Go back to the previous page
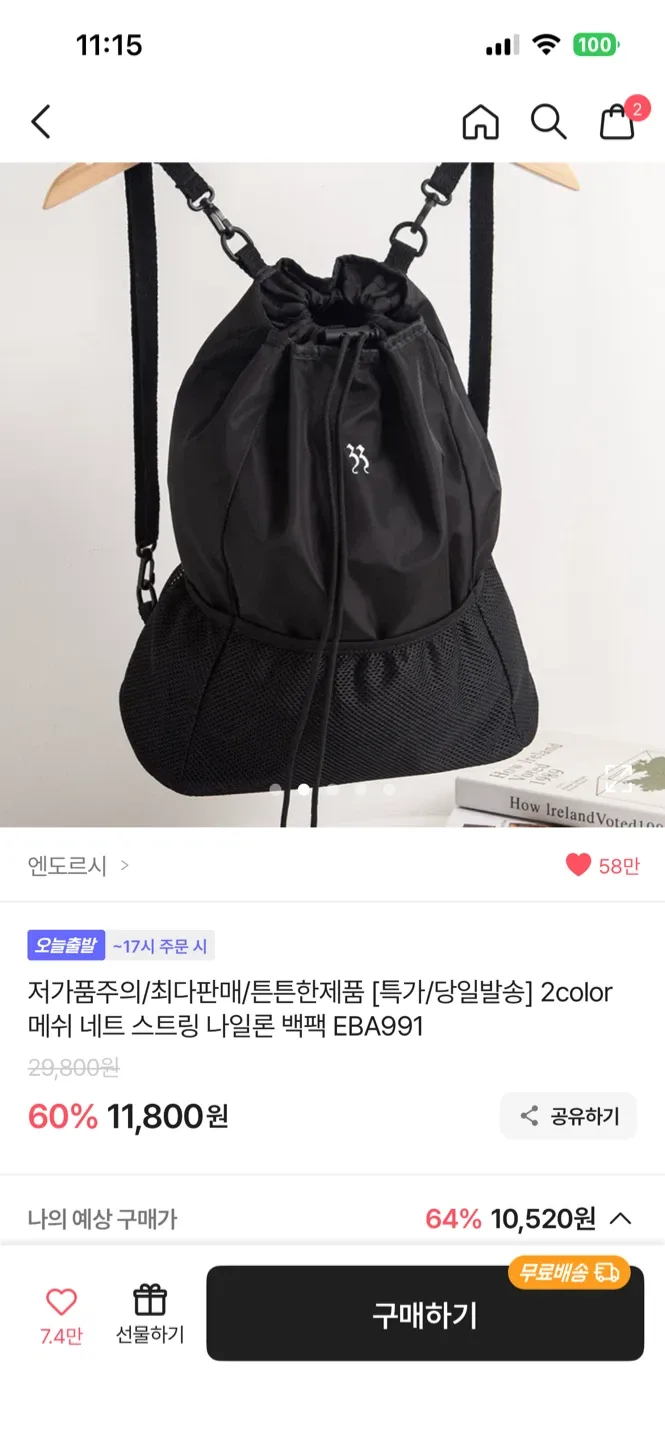This screenshot has height=1440, width=665. coord(41,122)
